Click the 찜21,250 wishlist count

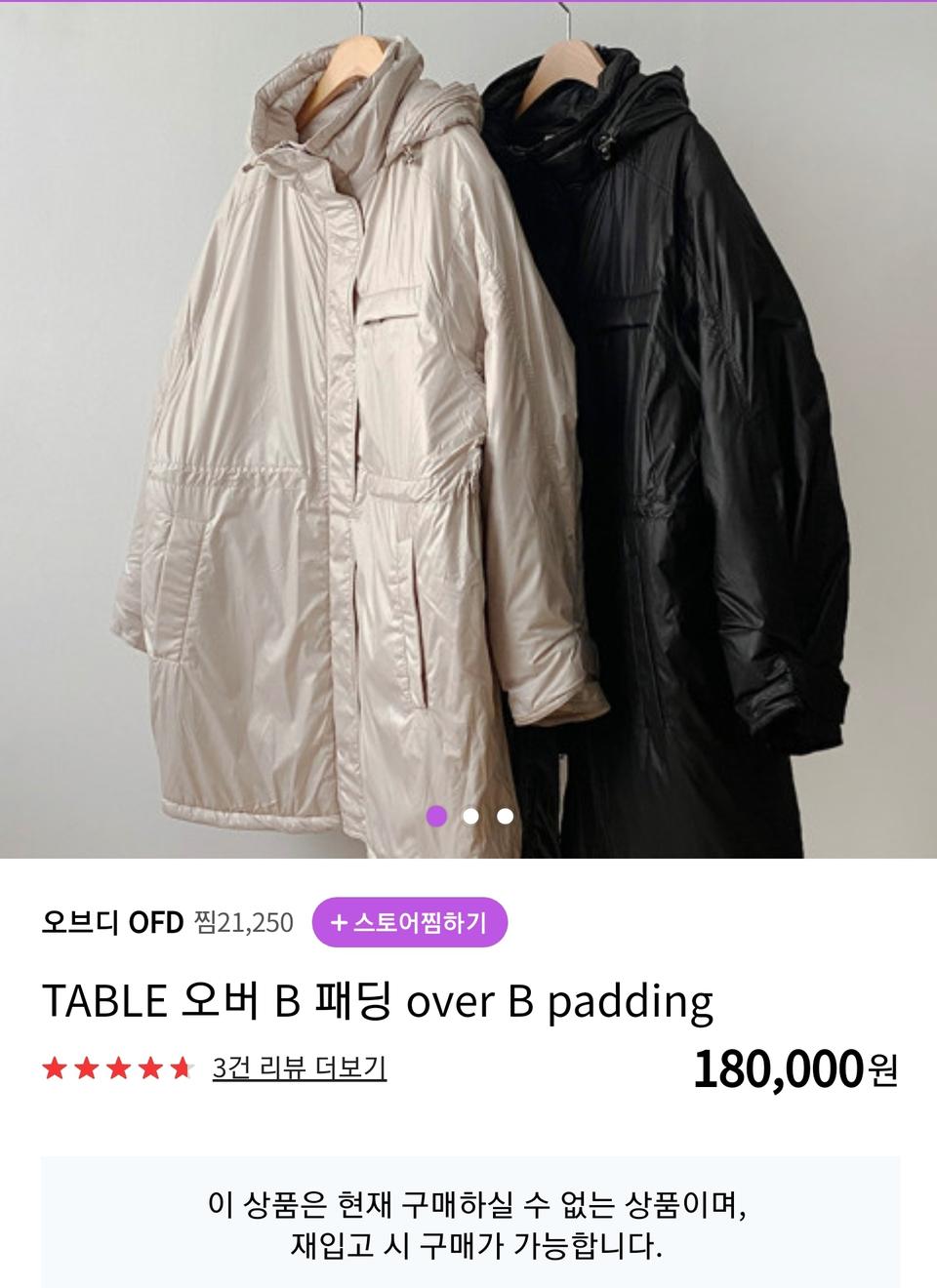(244, 920)
